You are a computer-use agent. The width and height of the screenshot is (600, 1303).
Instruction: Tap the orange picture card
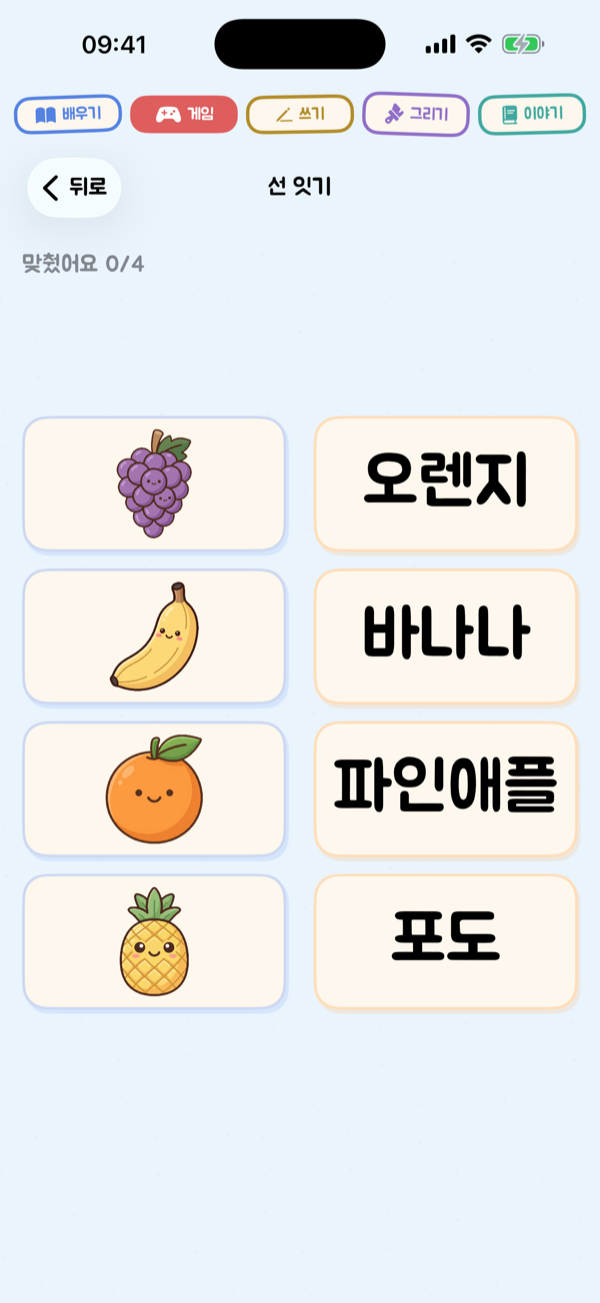(154, 789)
